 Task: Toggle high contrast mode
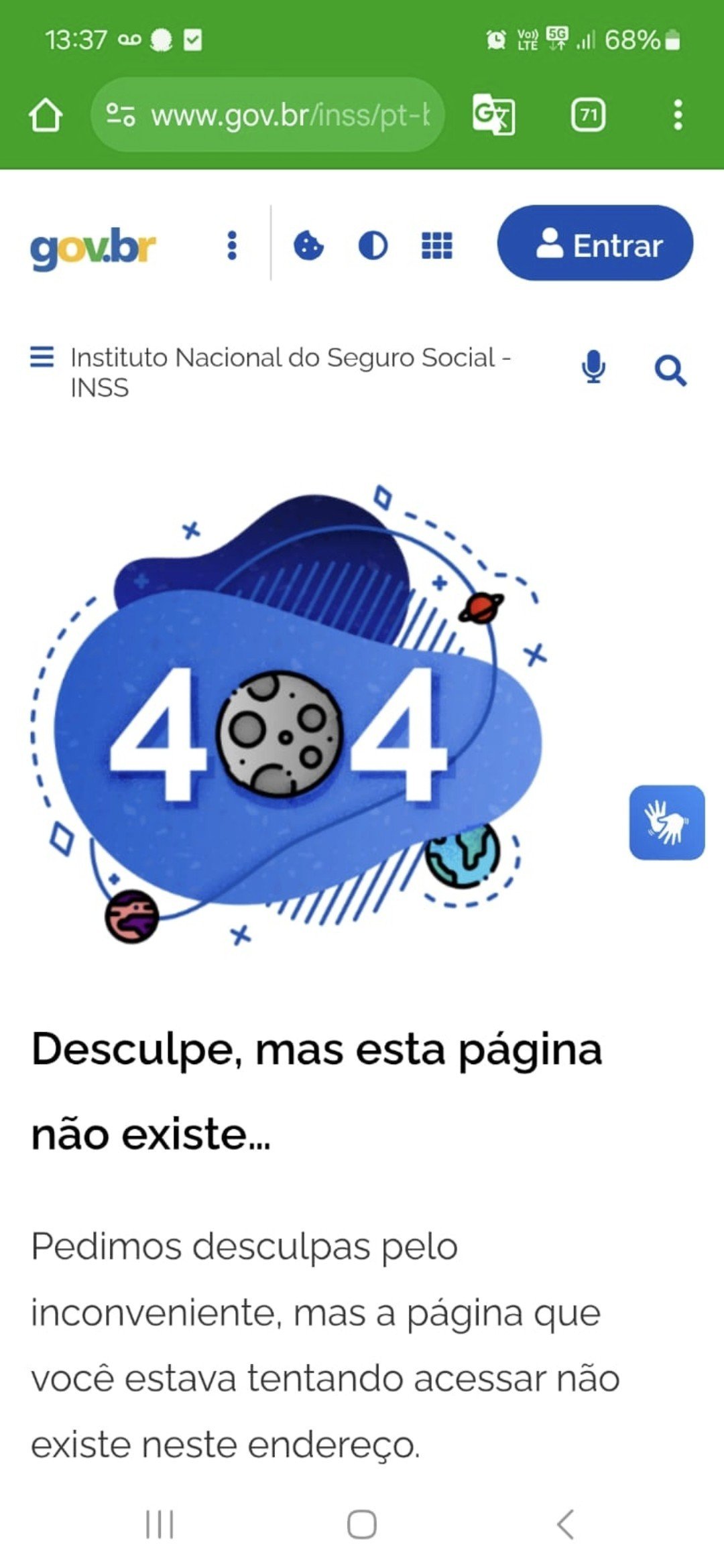click(x=373, y=245)
